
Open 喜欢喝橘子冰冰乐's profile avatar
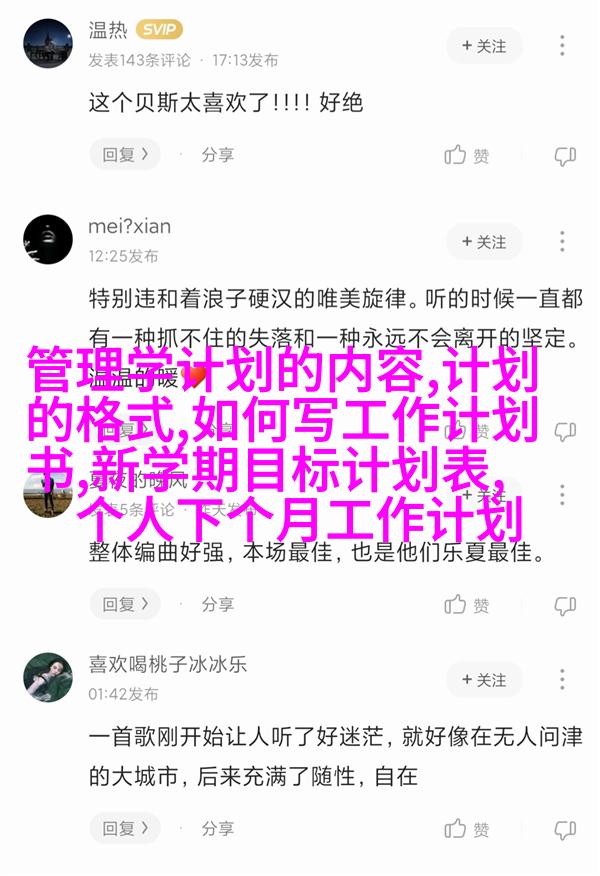click(x=48, y=678)
